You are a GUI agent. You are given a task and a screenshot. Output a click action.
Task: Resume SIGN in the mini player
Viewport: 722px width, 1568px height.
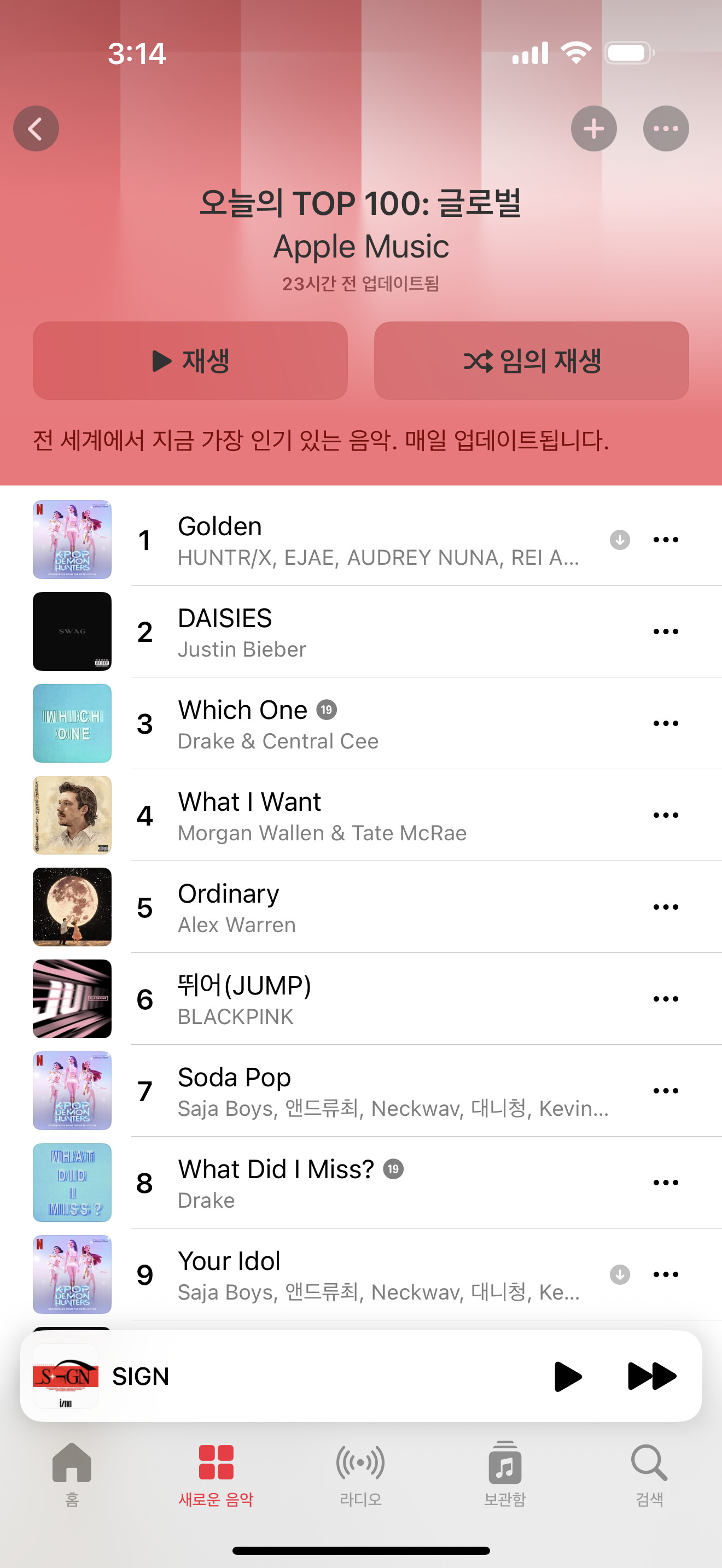pyautogui.click(x=567, y=1376)
